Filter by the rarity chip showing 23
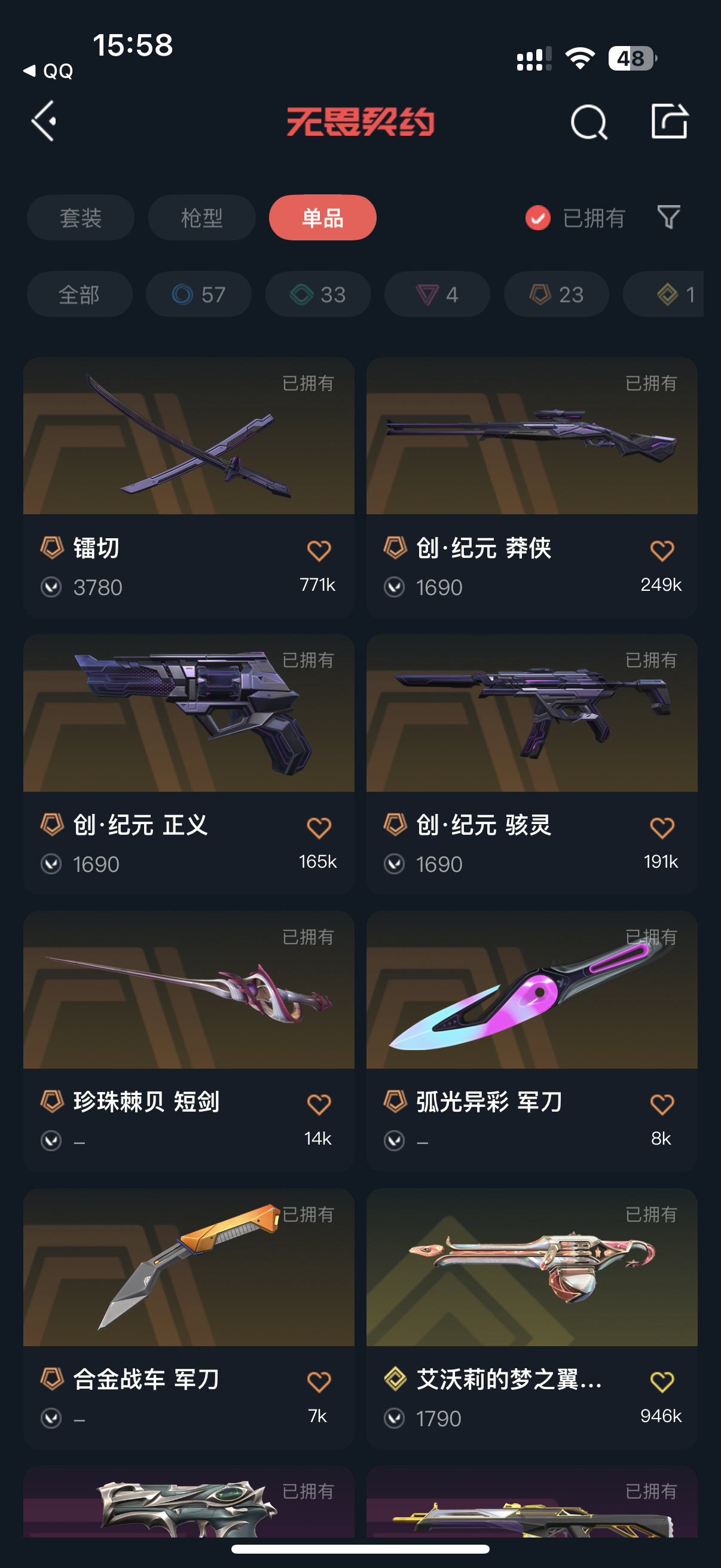Viewport: 721px width, 1568px height. click(x=556, y=295)
